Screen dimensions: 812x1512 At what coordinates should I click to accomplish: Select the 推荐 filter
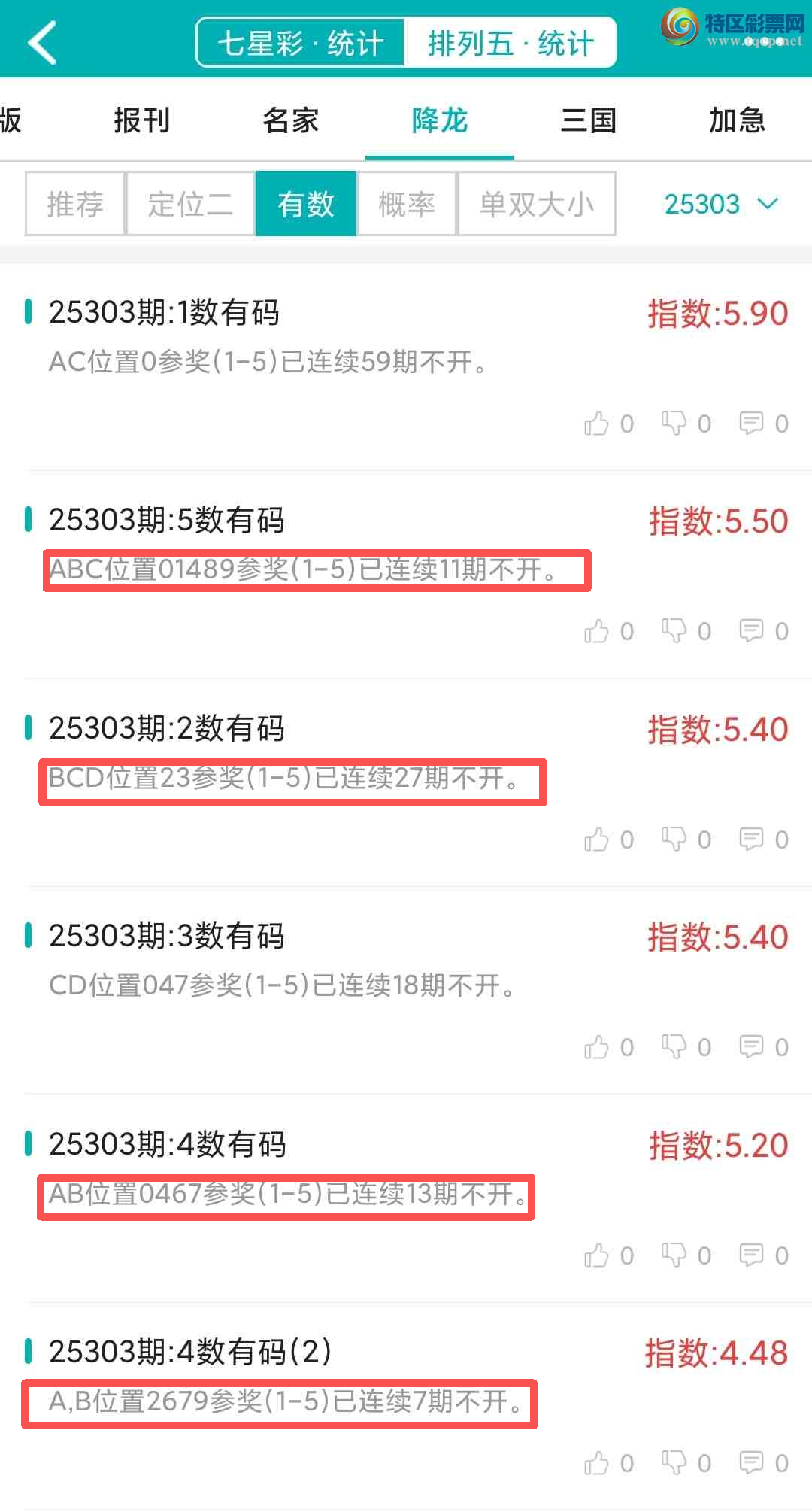coord(75,204)
